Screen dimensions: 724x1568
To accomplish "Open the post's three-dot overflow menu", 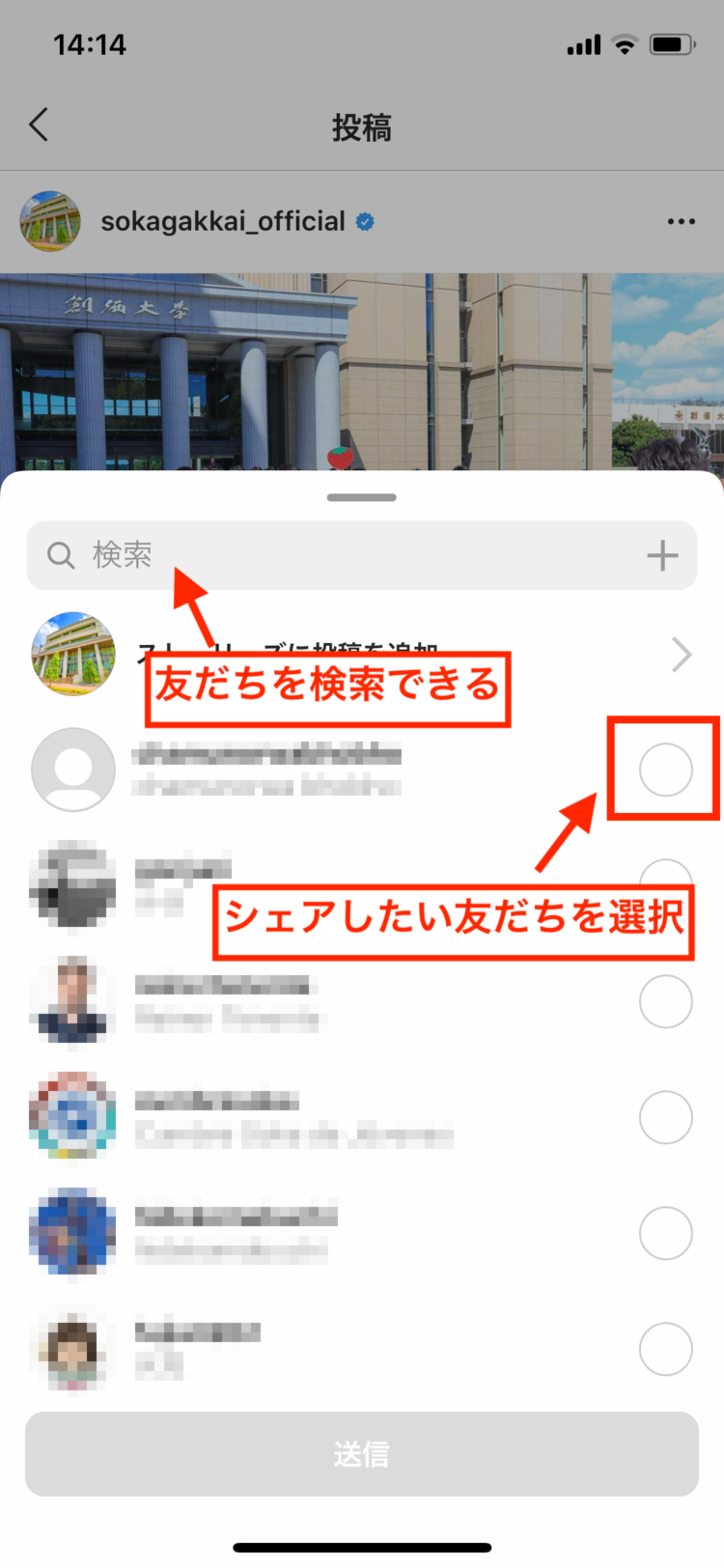I will pos(681,222).
